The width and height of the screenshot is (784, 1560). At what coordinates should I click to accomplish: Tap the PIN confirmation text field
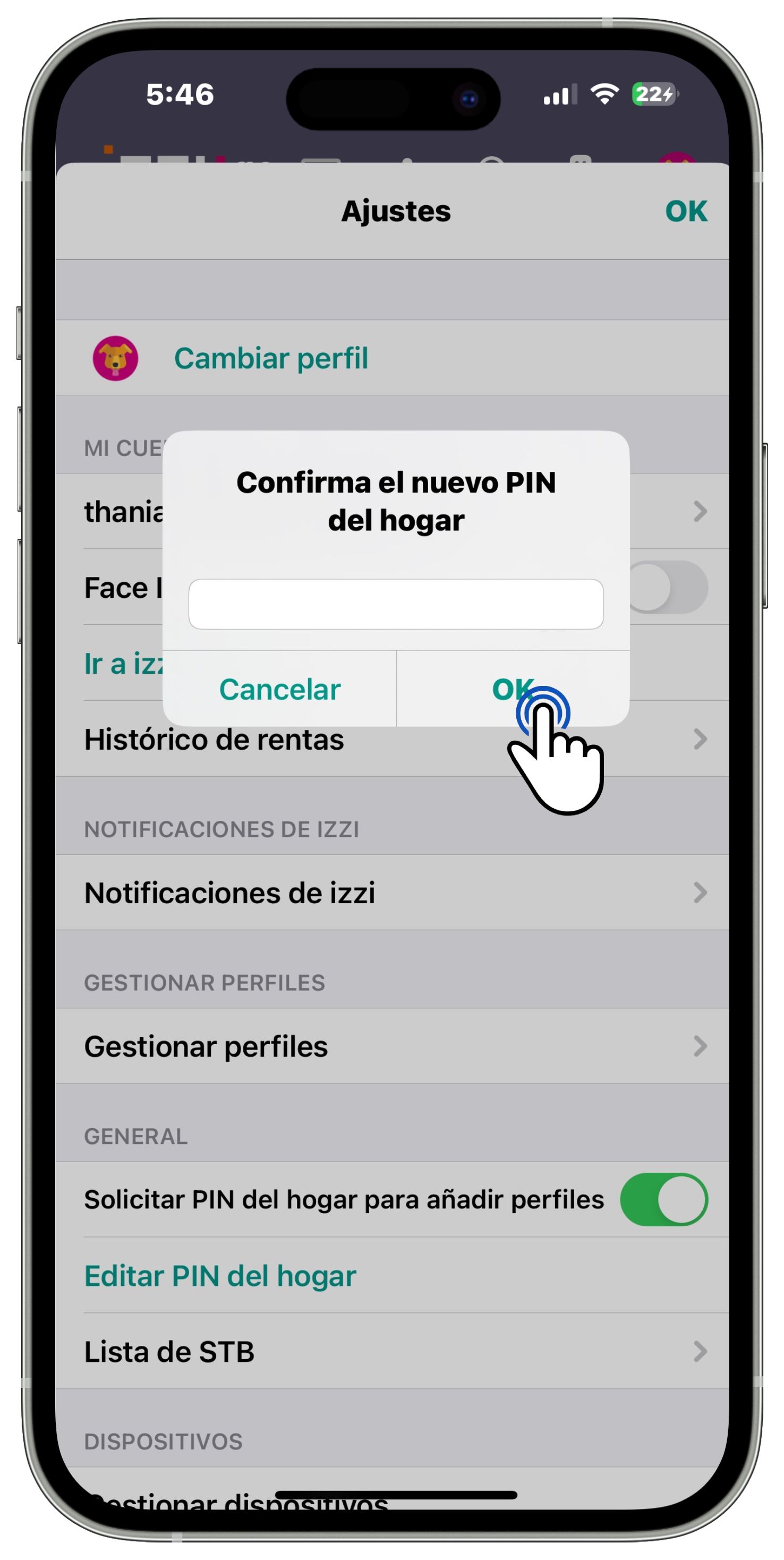pos(395,604)
